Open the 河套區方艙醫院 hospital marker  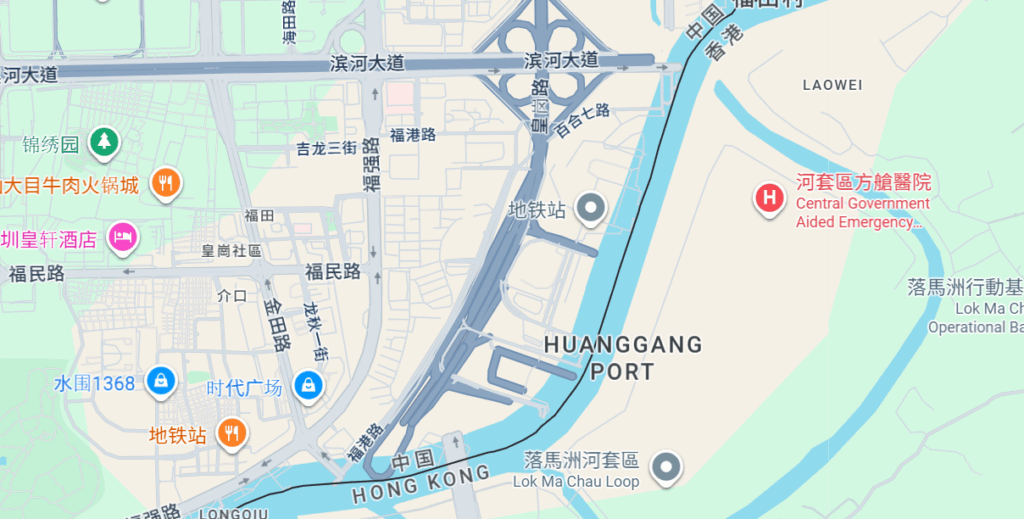(x=768, y=197)
